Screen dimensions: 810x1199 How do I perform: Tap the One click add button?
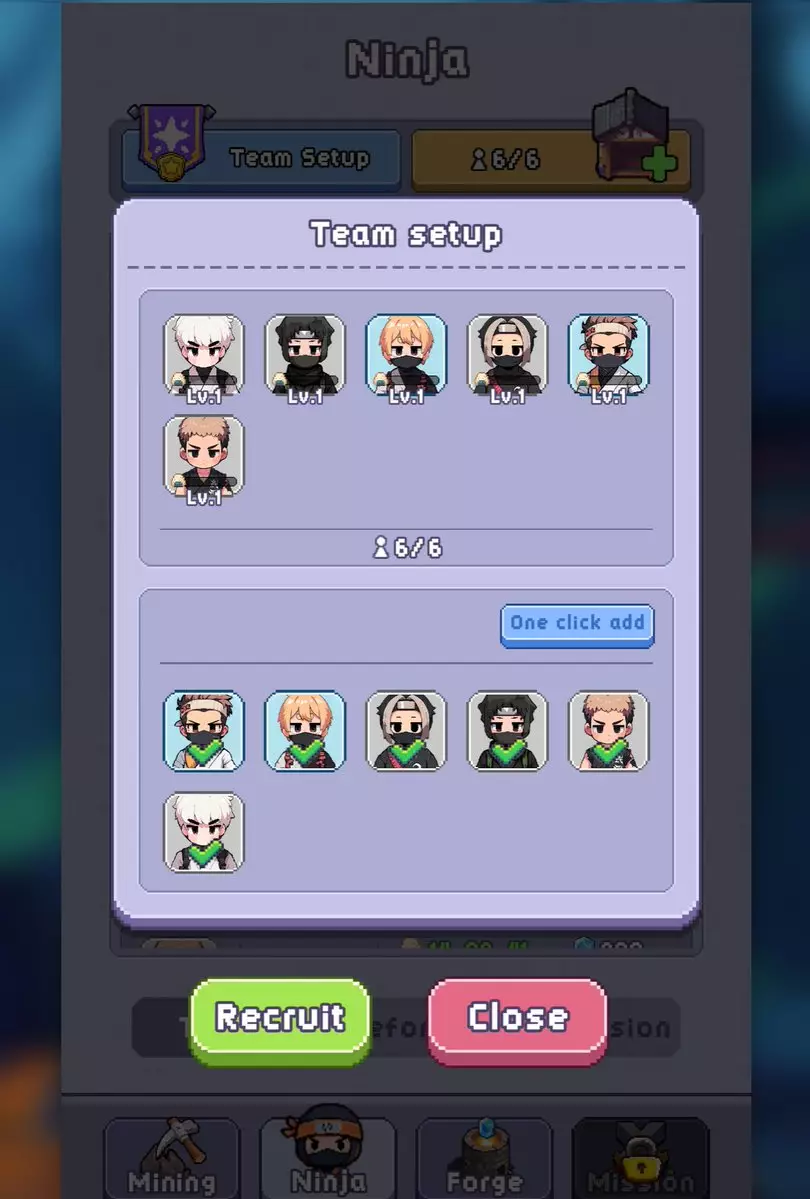577,624
